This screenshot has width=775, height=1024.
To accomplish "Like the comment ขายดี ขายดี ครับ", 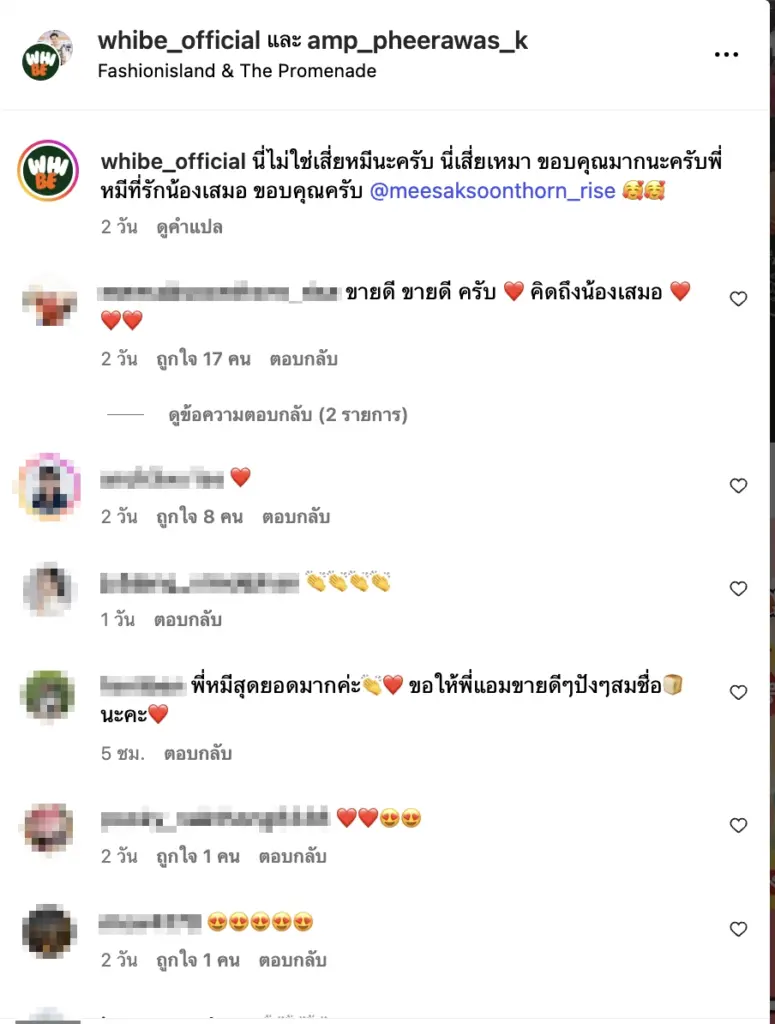I will (738, 299).
